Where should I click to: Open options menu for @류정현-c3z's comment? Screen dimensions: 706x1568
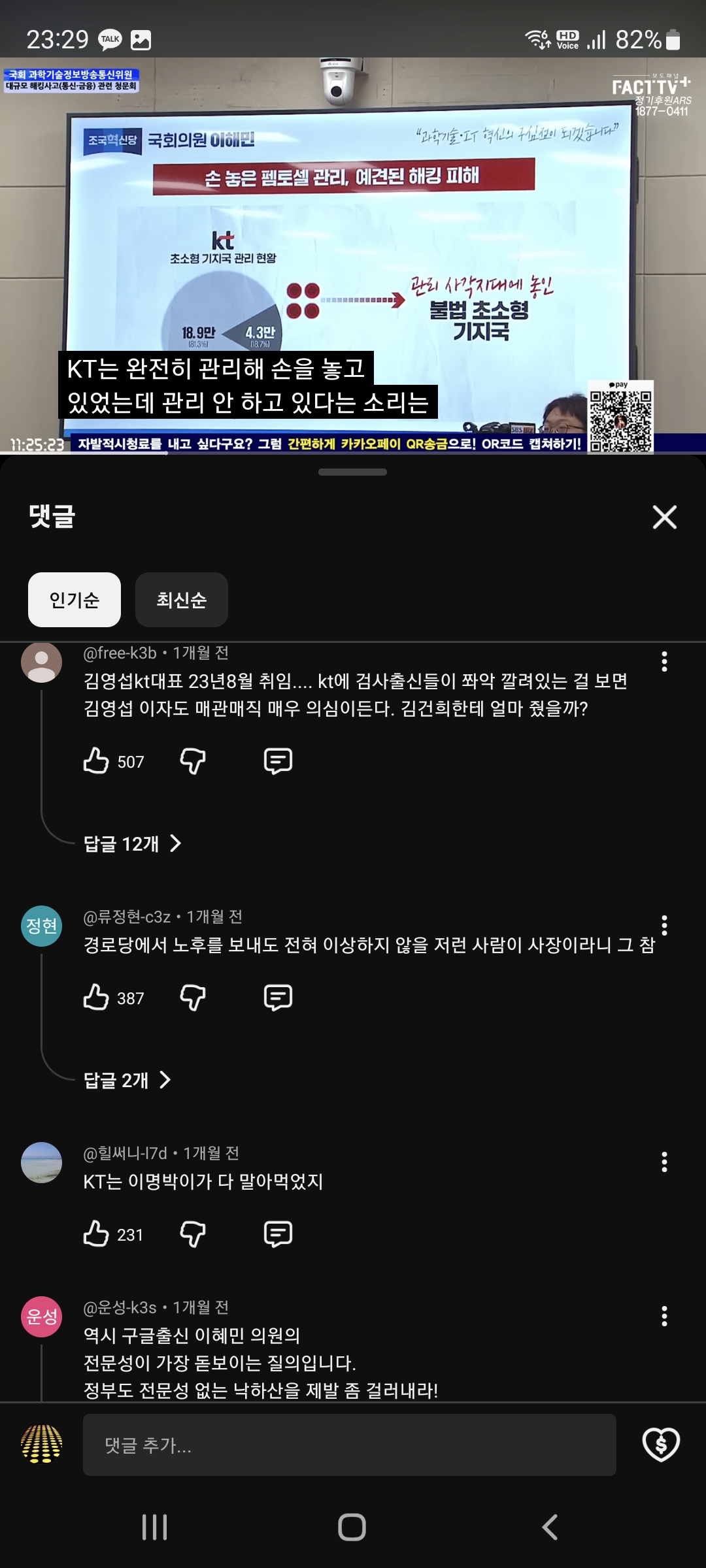click(x=664, y=926)
